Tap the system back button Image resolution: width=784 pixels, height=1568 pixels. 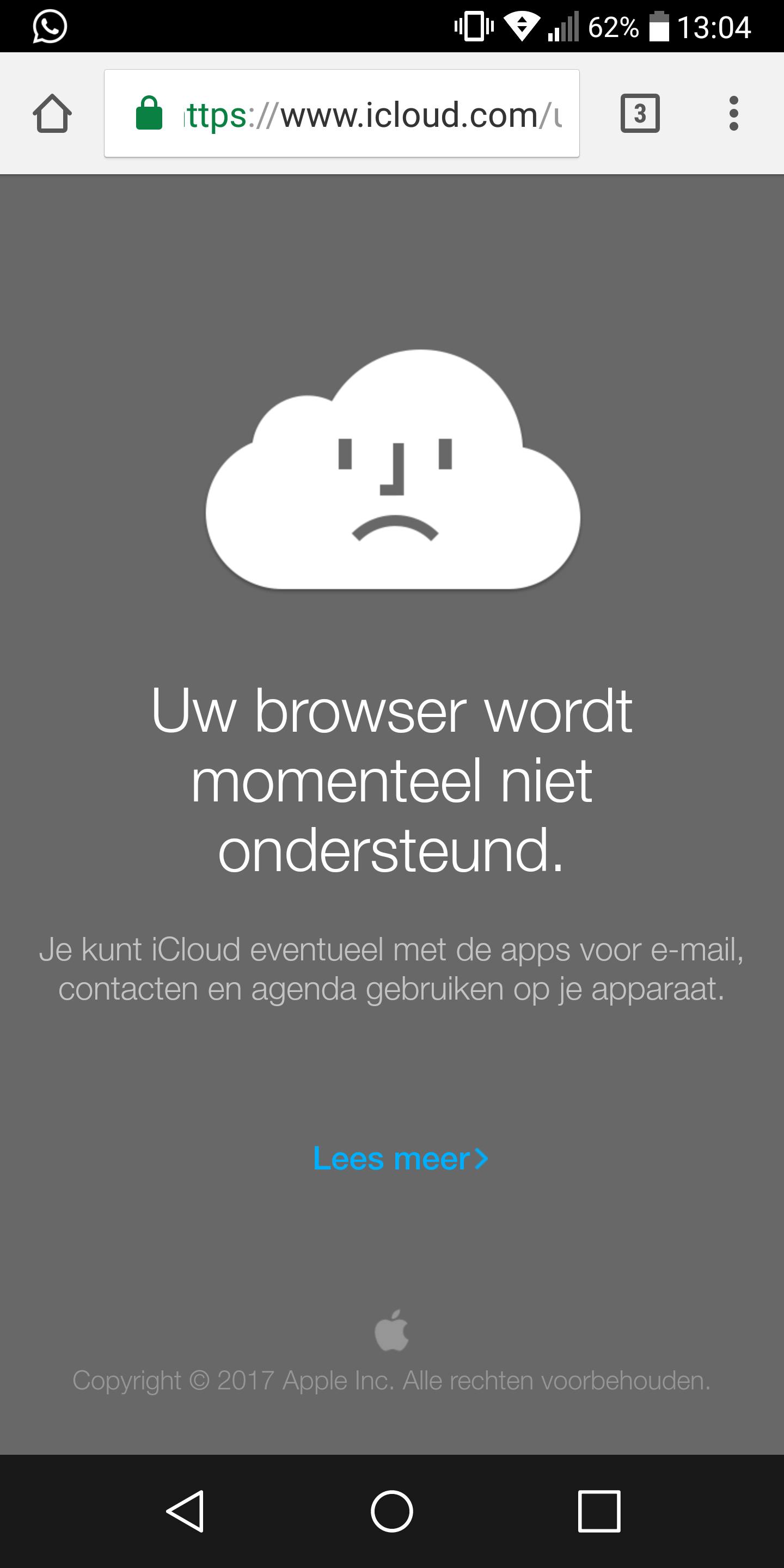coord(186,1511)
